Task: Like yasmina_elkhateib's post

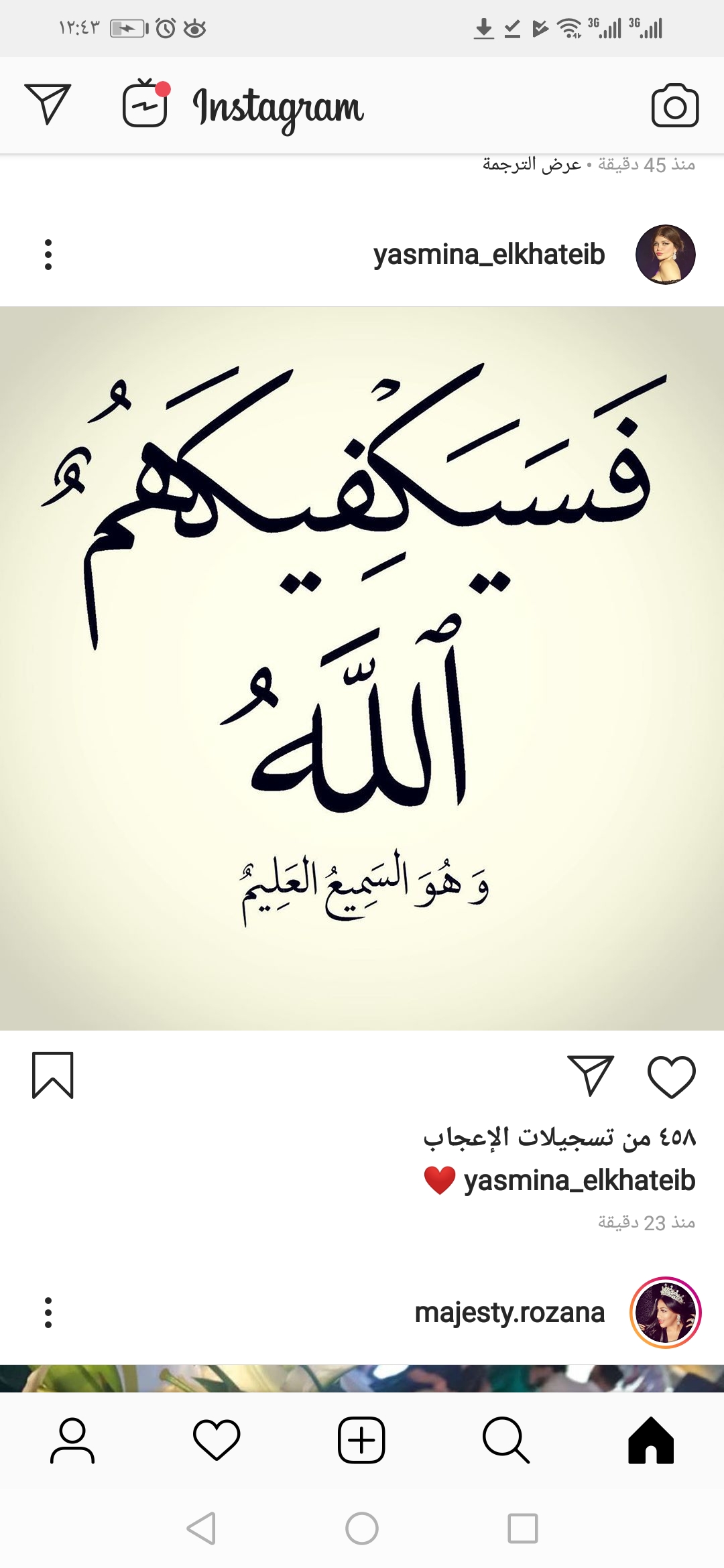Action: tap(671, 1076)
